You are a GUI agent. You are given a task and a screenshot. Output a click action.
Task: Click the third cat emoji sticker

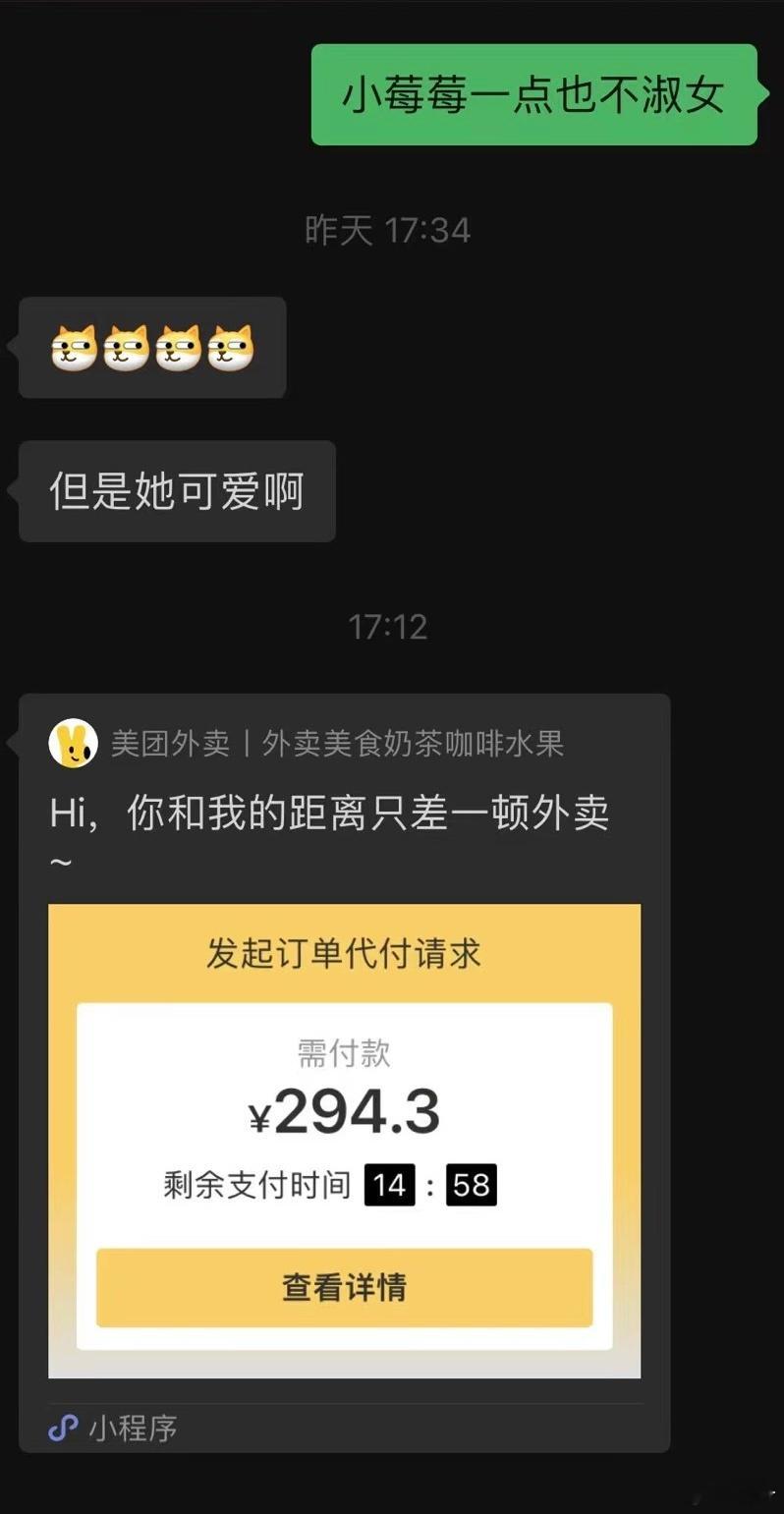pos(179,348)
